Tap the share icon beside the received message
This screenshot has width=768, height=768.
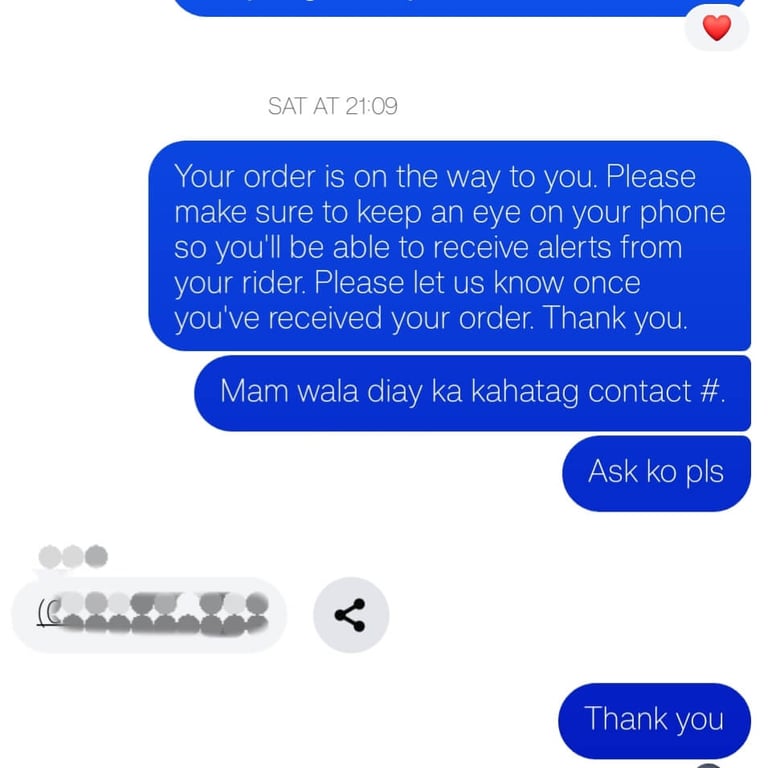(350, 615)
